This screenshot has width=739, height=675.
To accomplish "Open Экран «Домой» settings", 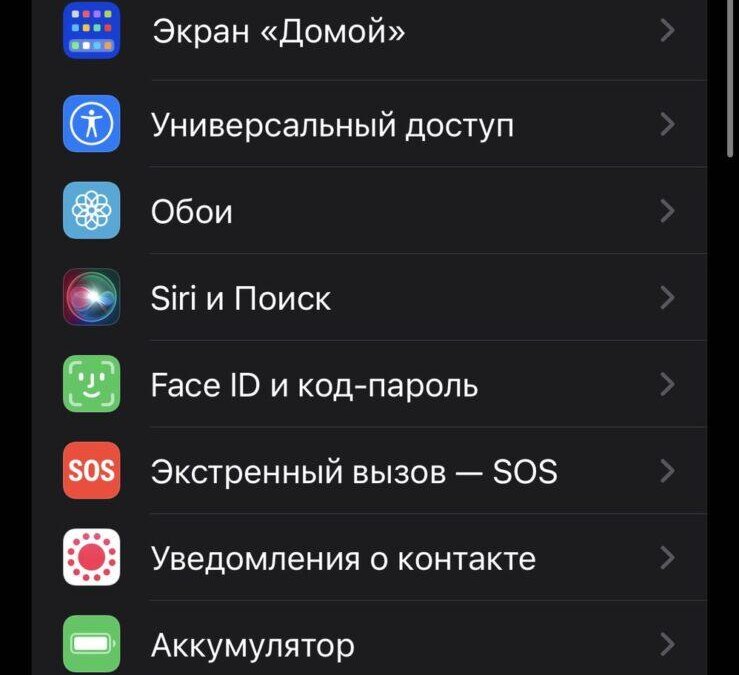I will 278,32.
